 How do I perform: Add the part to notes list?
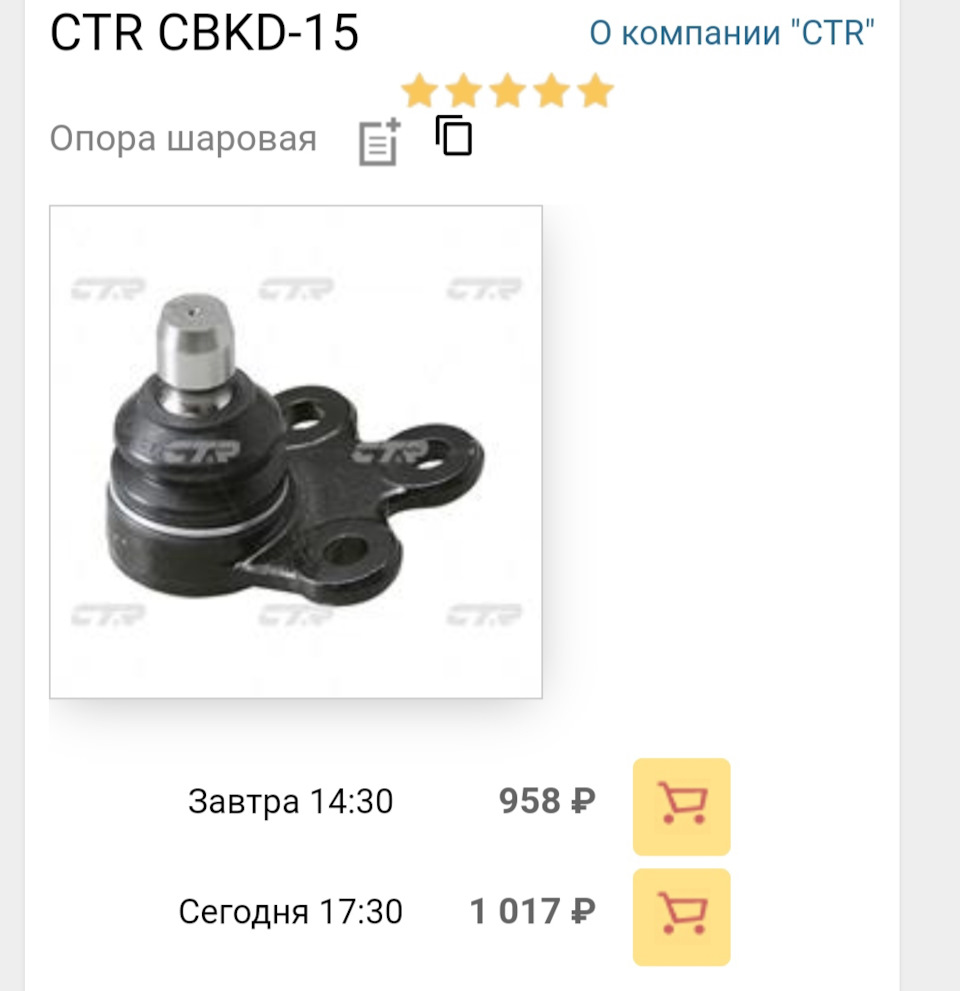point(379,142)
